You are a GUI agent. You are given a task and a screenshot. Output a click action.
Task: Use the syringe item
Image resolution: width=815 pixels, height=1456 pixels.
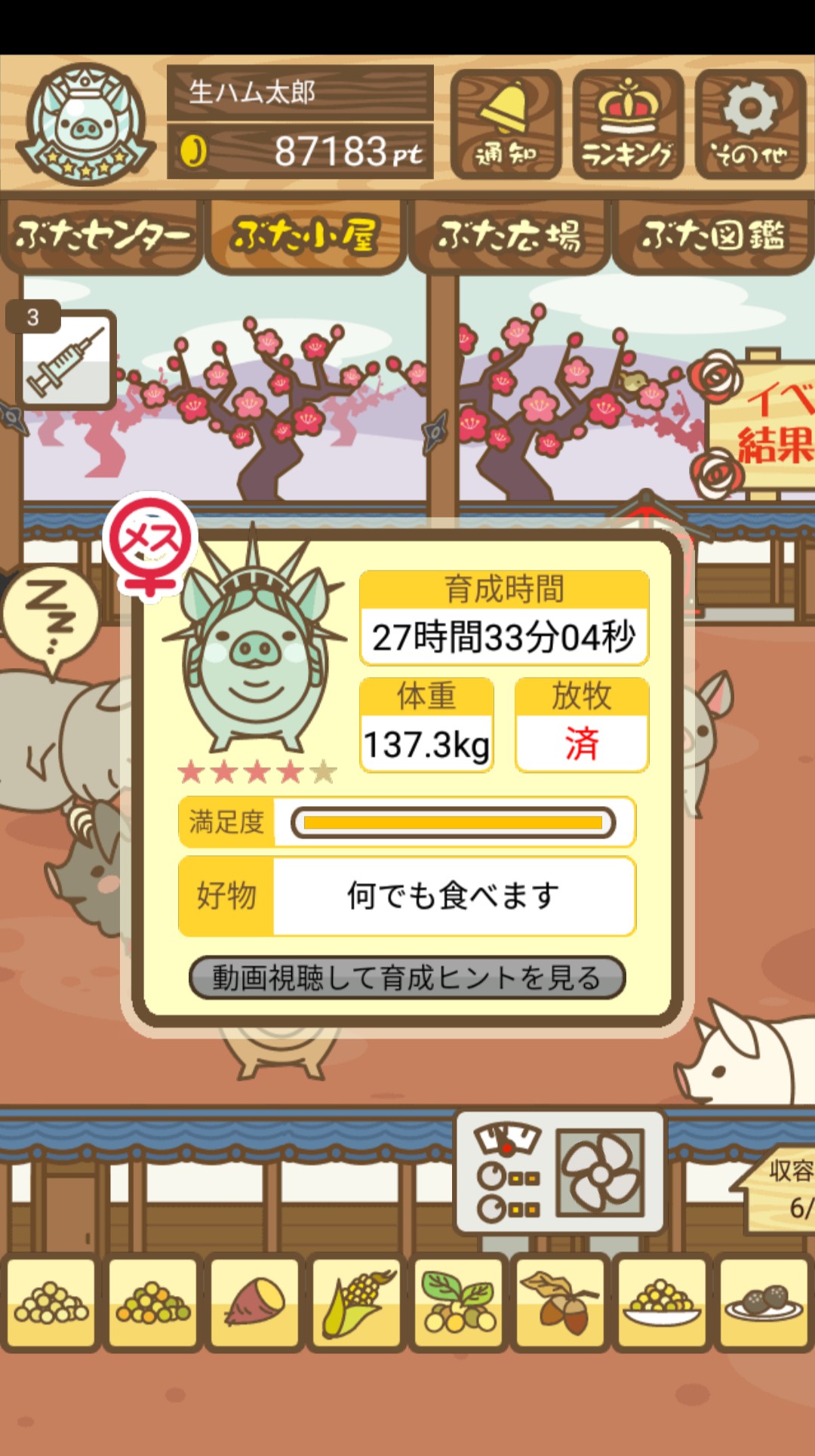(x=66, y=359)
